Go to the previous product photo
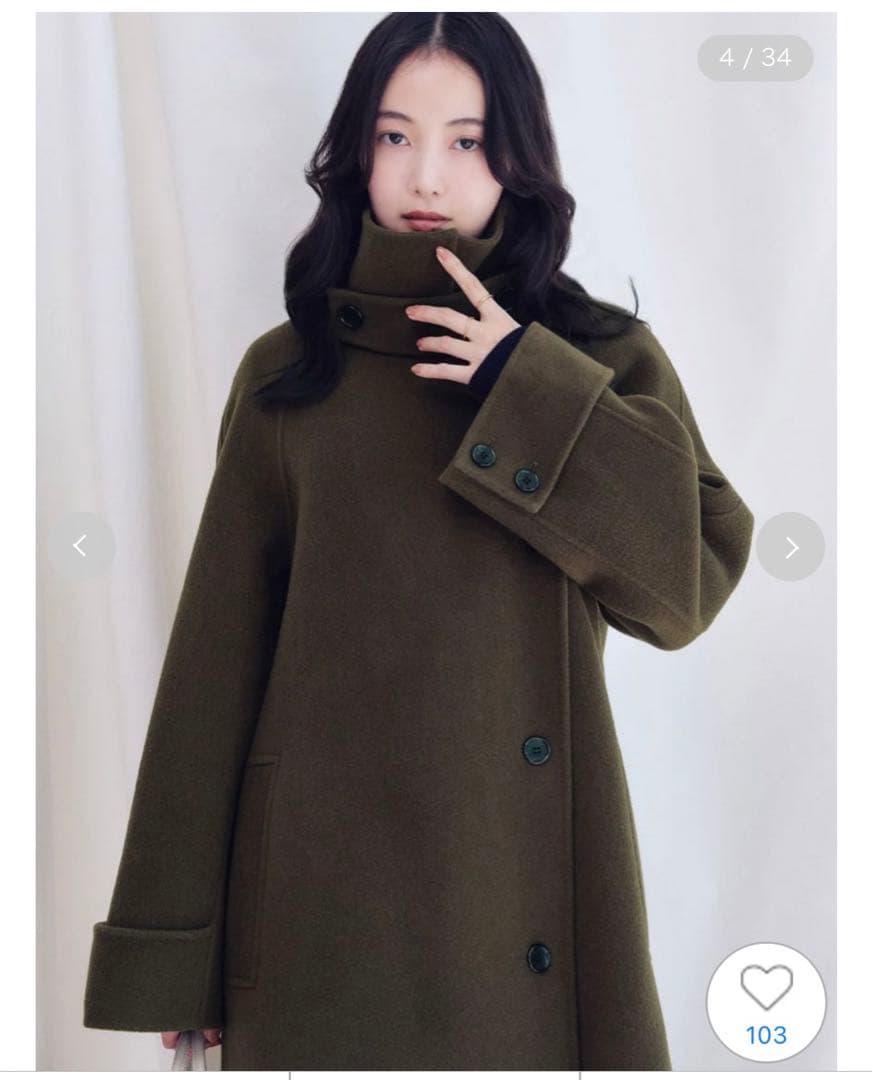Image resolution: width=873 pixels, height=1080 pixels. tap(81, 546)
